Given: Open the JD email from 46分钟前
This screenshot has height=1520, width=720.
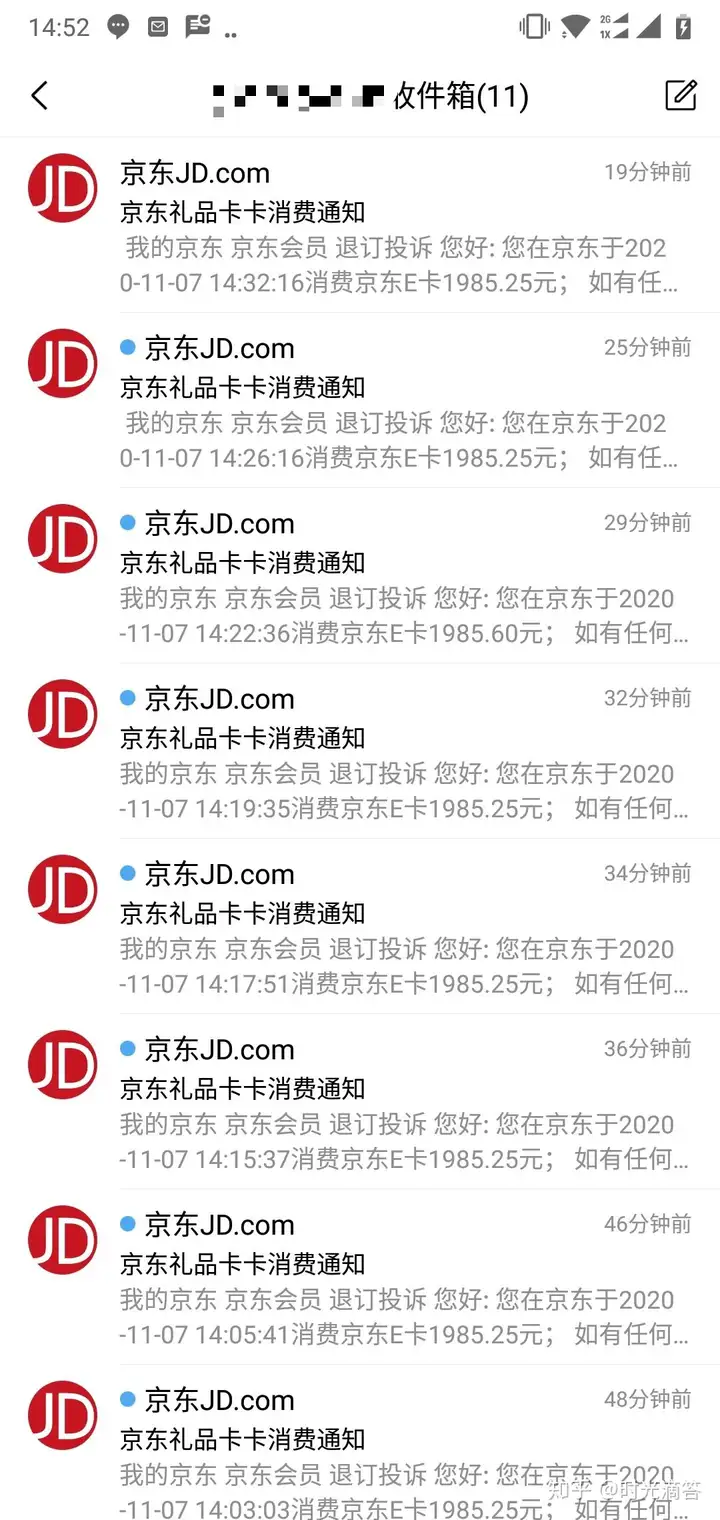Looking at the screenshot, I should [x=400, y=1278].
